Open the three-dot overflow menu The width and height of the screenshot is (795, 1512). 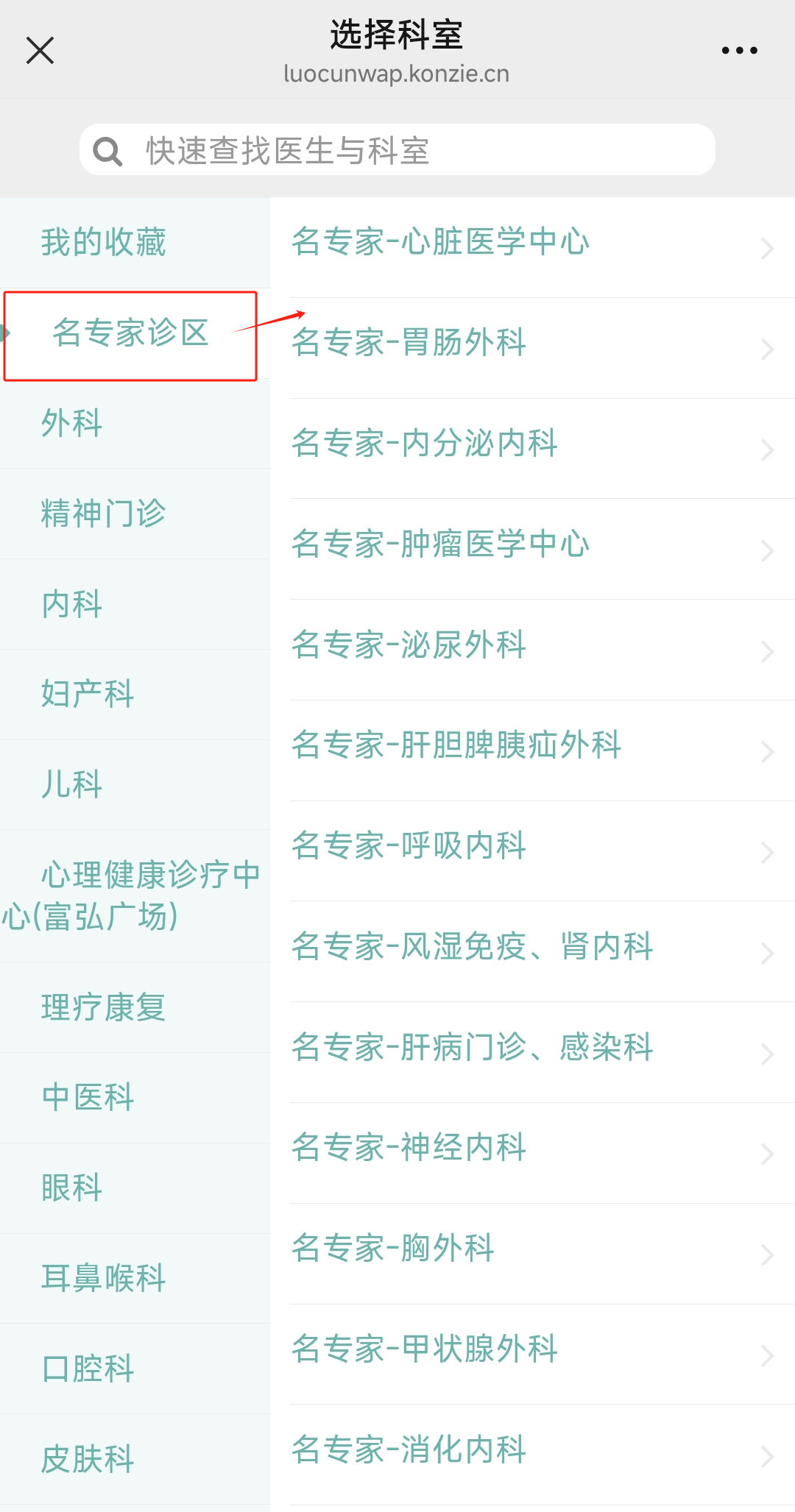point(739,51)
